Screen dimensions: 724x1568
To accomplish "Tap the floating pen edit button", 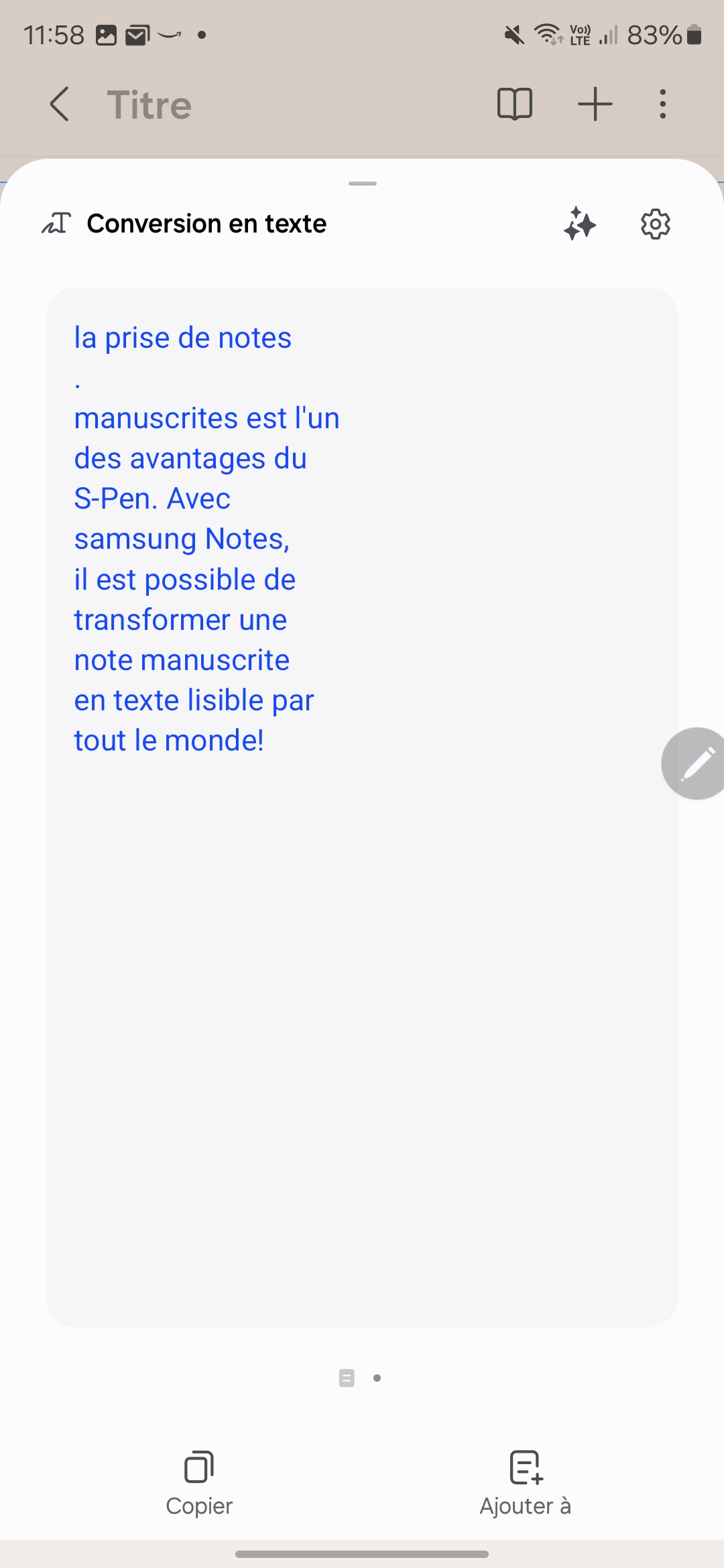I will tap(694, 763).
